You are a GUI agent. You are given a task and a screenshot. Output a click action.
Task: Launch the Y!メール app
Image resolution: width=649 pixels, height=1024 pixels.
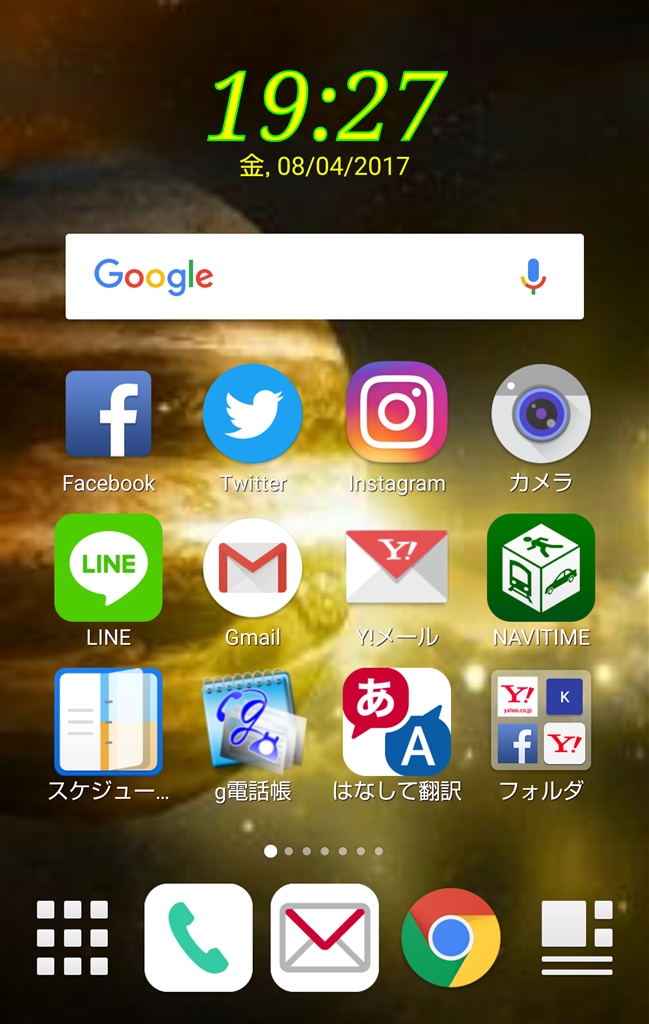pyautogui.click(x=396, y=567)
